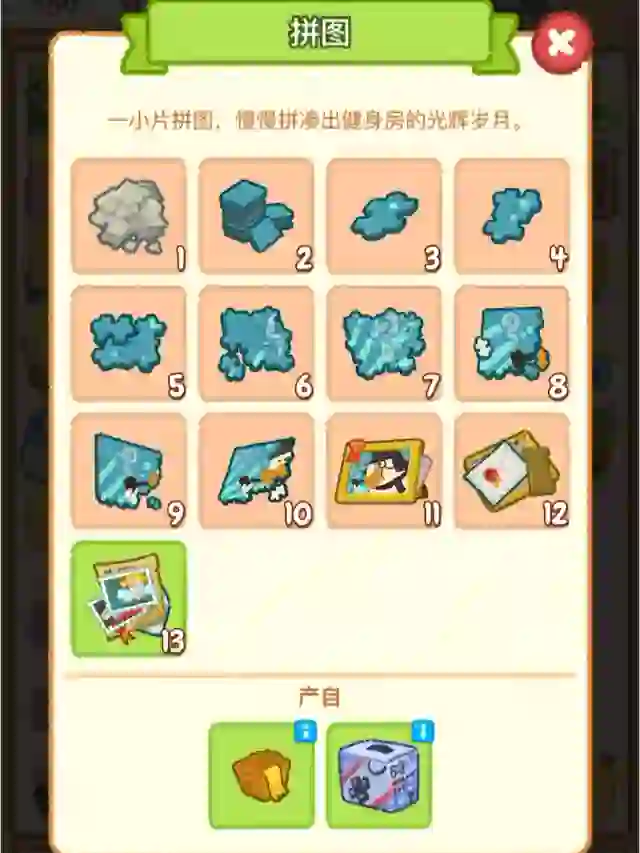Image resolution: width=640 pixels, height=853 pixels.
Task: Open the orange bag source under 产自
Action: pyautogui.click(x=261, y=775)
